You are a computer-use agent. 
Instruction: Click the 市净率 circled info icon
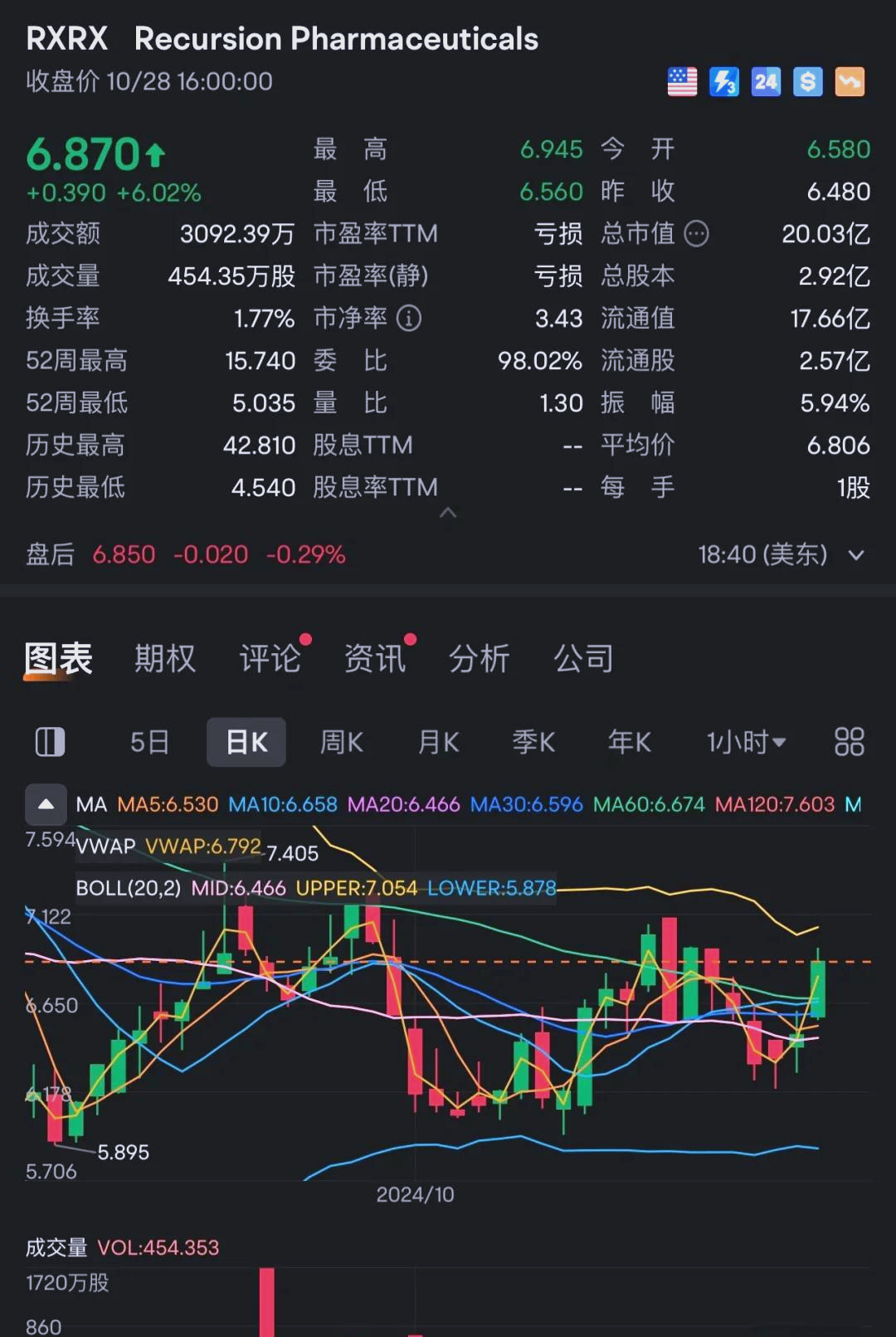[x=409, y=318]
